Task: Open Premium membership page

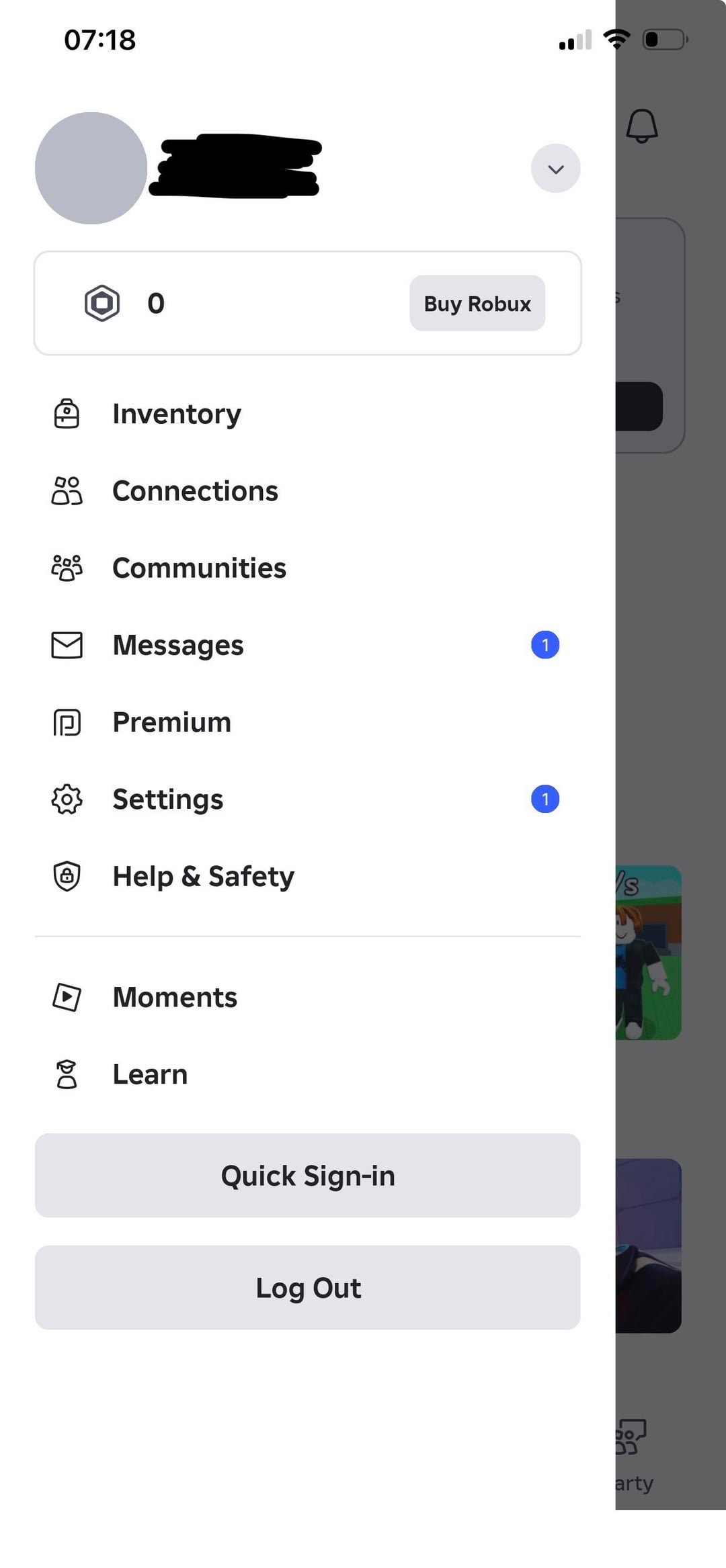Action: point(171,722)
